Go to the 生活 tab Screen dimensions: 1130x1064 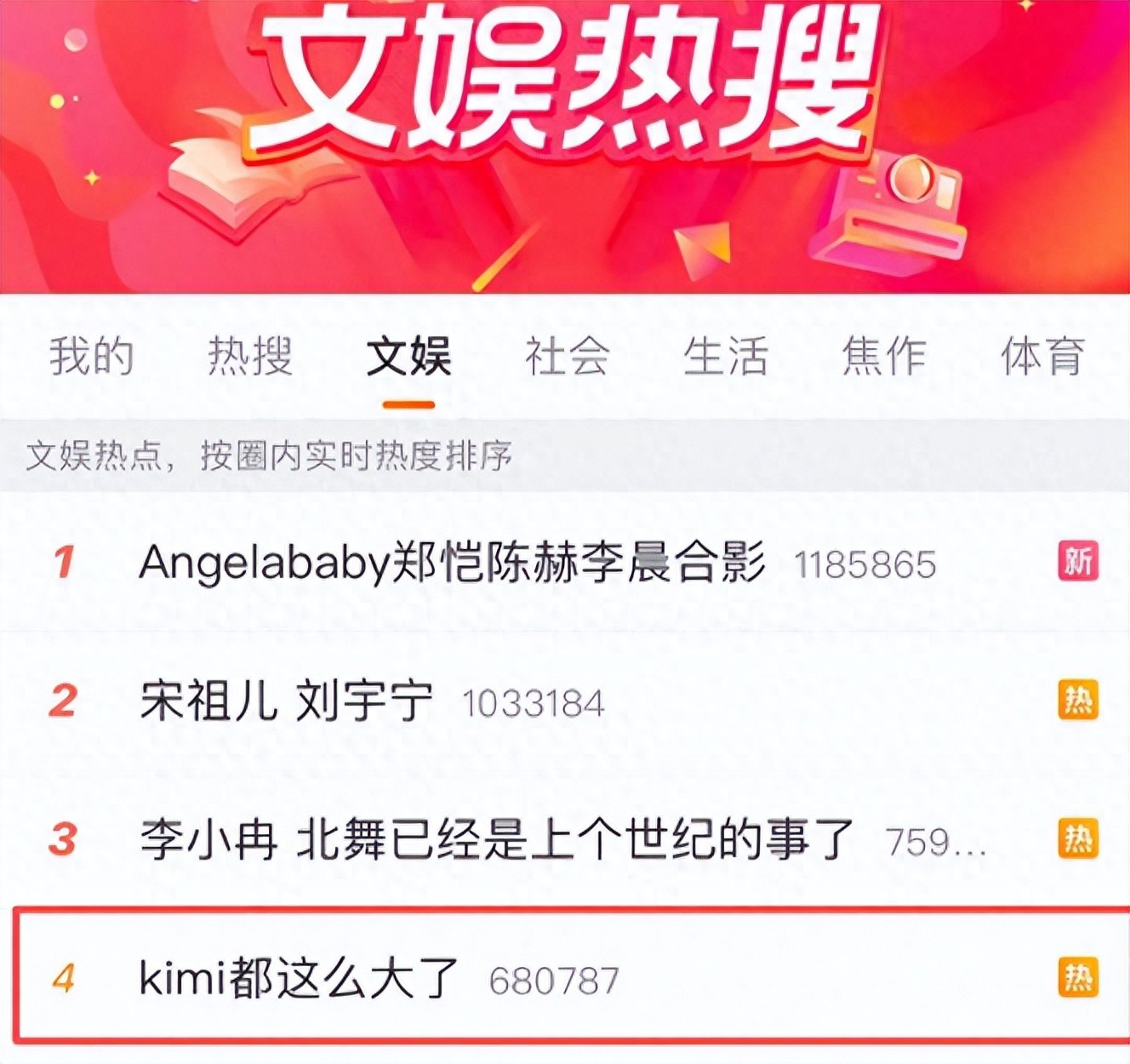[x=725, y=356]
